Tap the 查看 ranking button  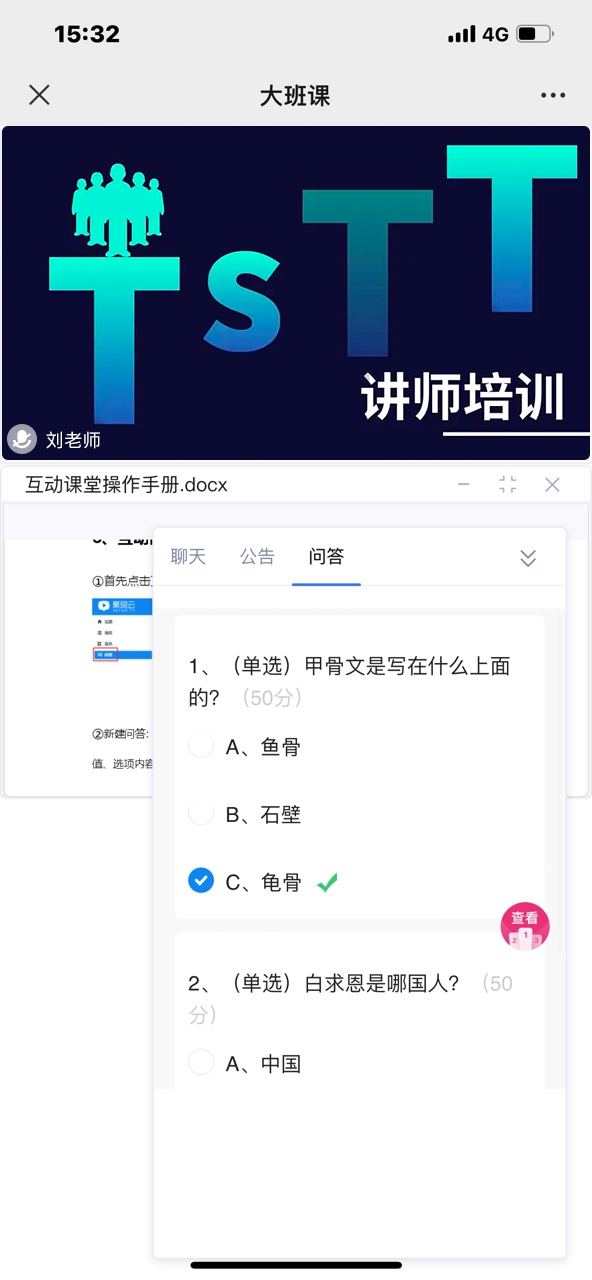[525, 926]
